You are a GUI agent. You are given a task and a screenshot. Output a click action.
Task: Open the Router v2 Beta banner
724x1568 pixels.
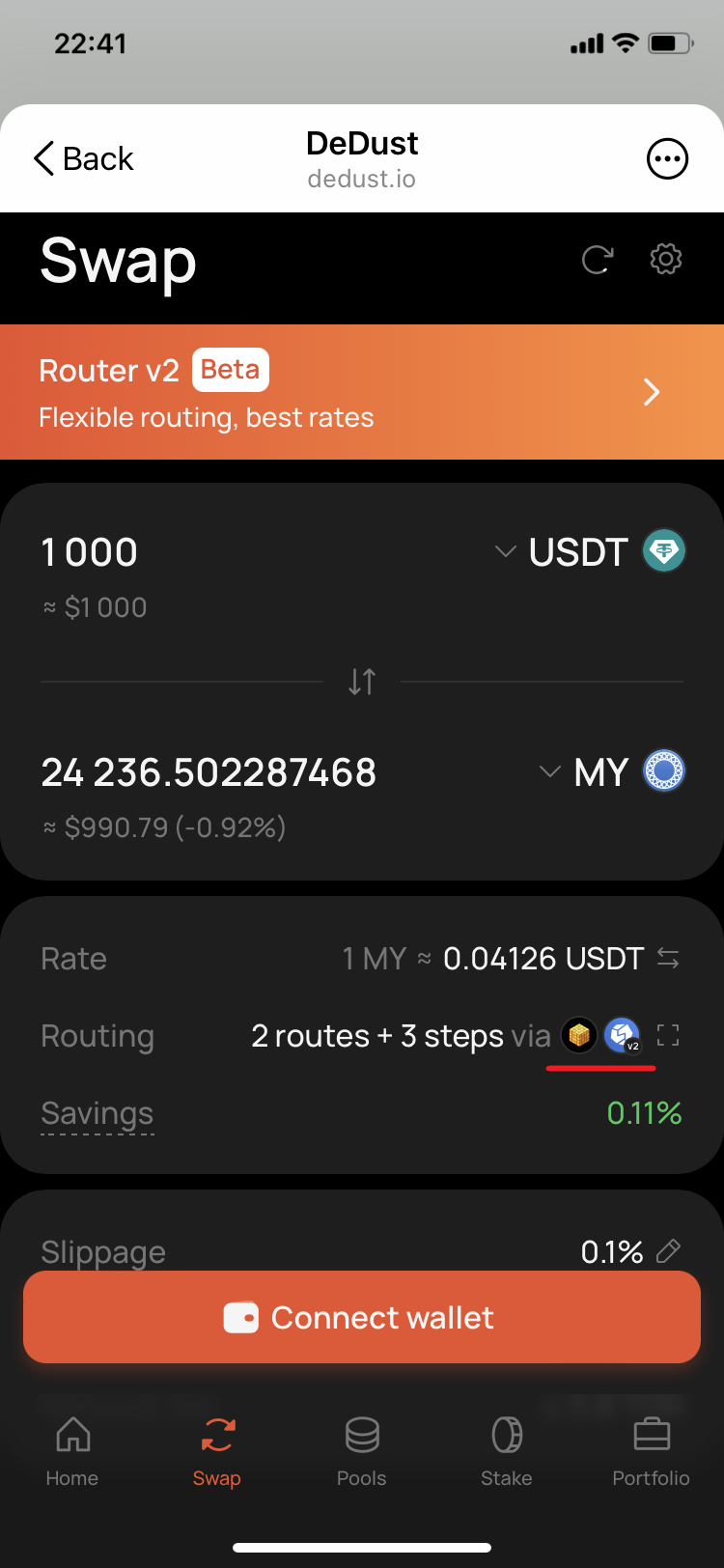[362, 392]
